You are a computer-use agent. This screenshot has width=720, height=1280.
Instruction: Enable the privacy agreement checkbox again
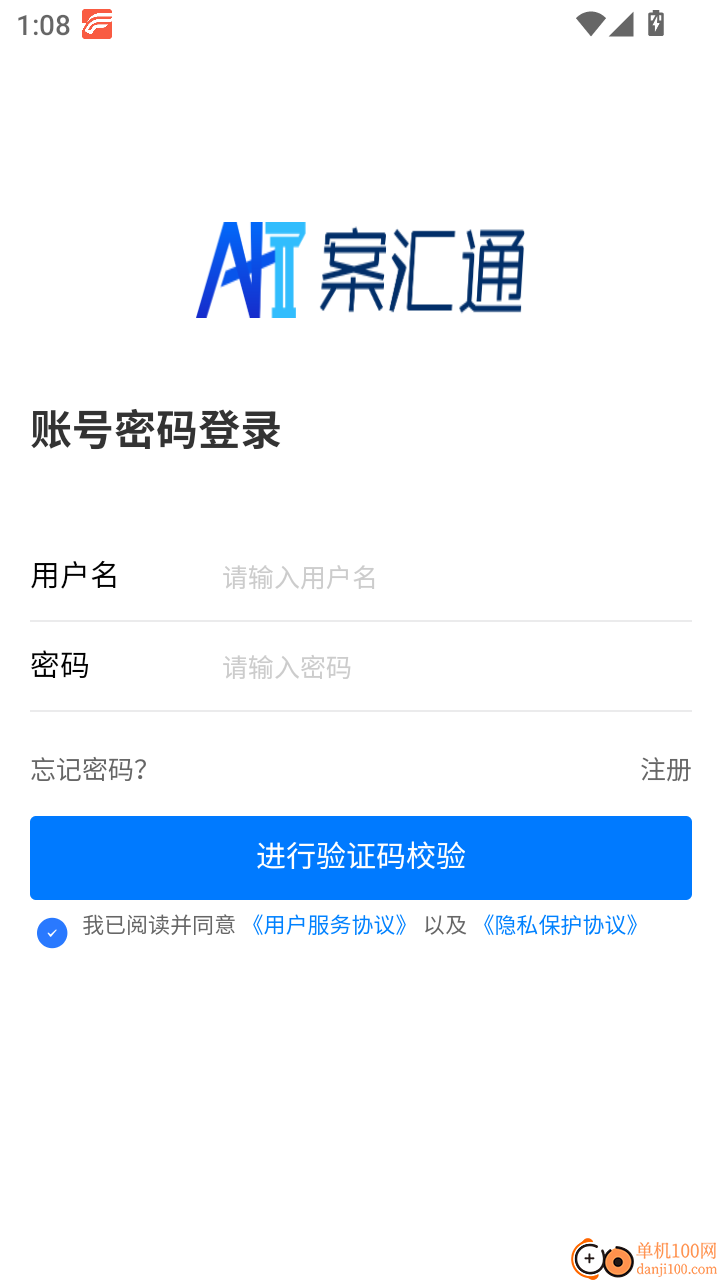click(x=52, y=932)
